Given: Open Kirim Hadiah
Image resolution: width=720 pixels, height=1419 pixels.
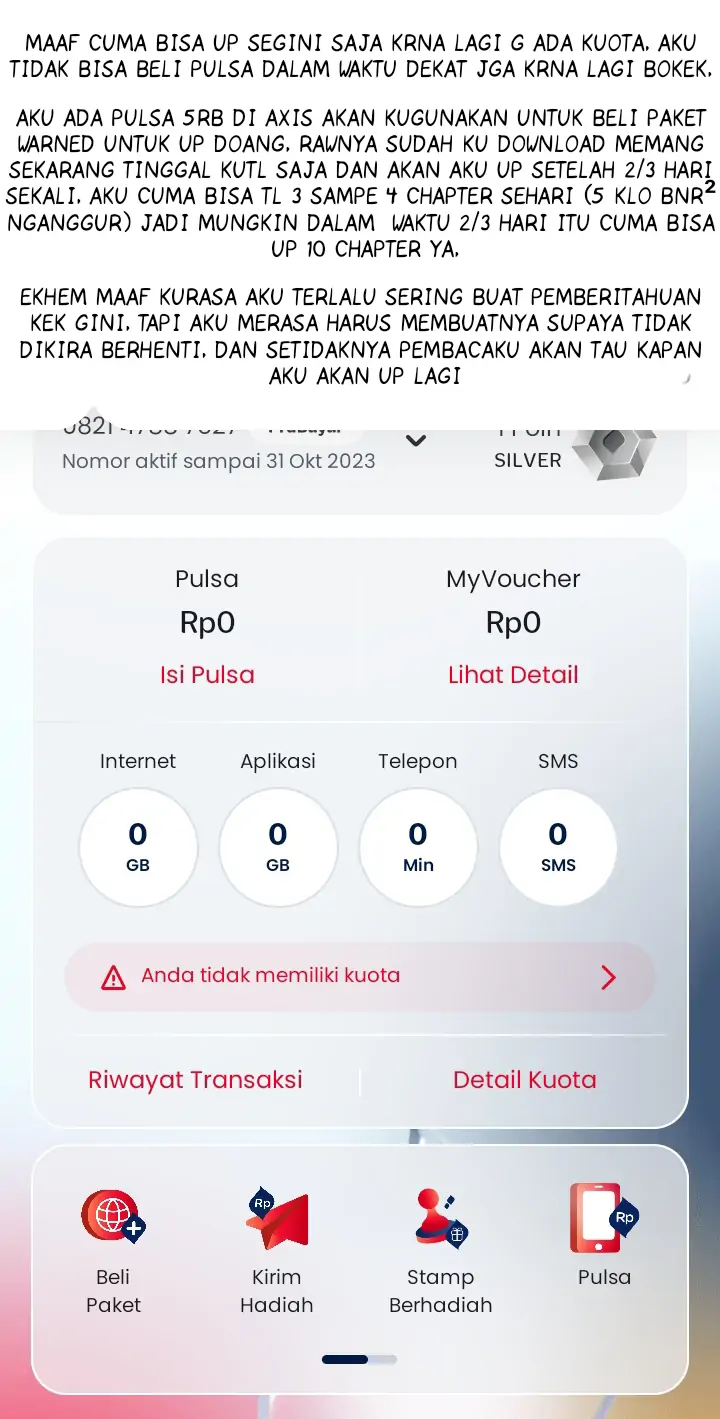Looking at the screenshot, I should point(277,1250).
